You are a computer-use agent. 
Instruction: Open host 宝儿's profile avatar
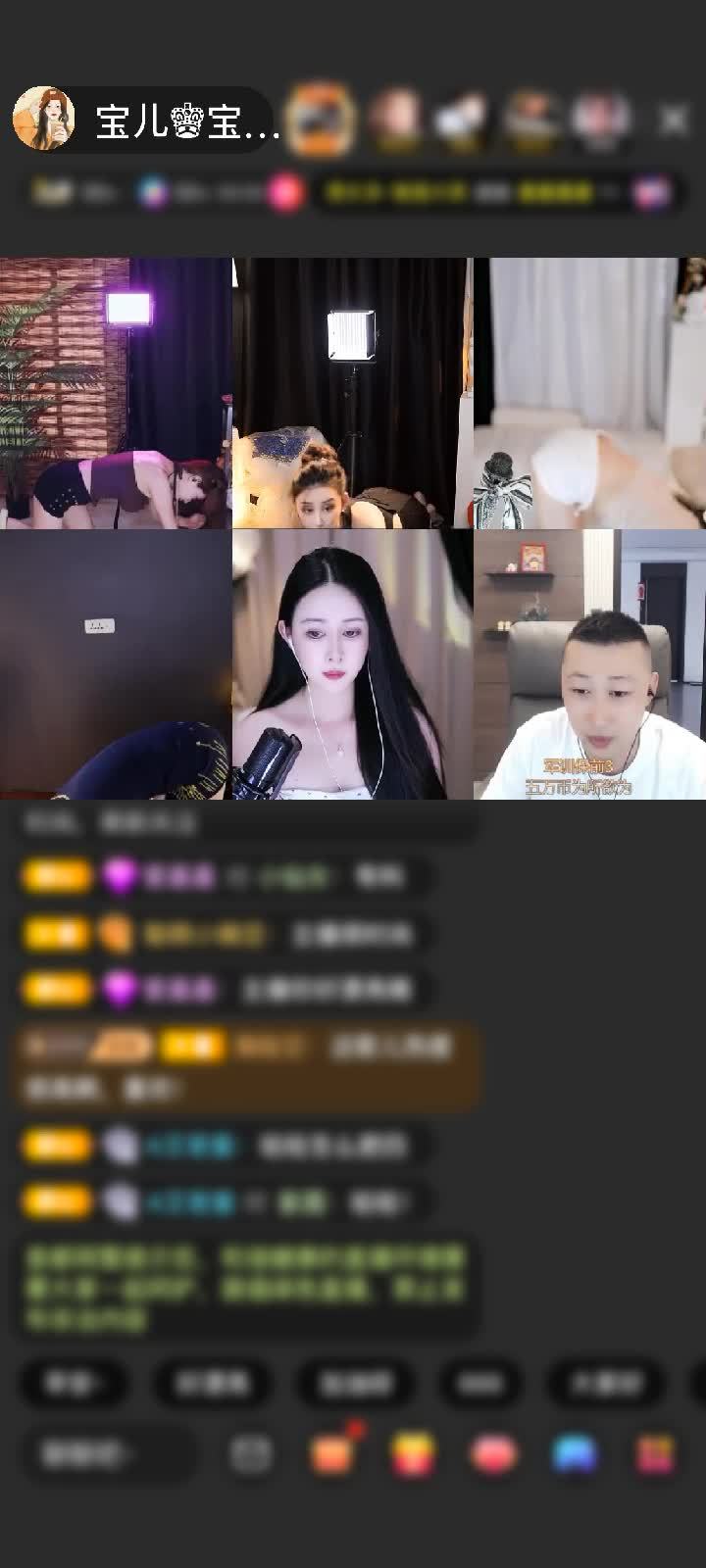click(x=44, y=120)
